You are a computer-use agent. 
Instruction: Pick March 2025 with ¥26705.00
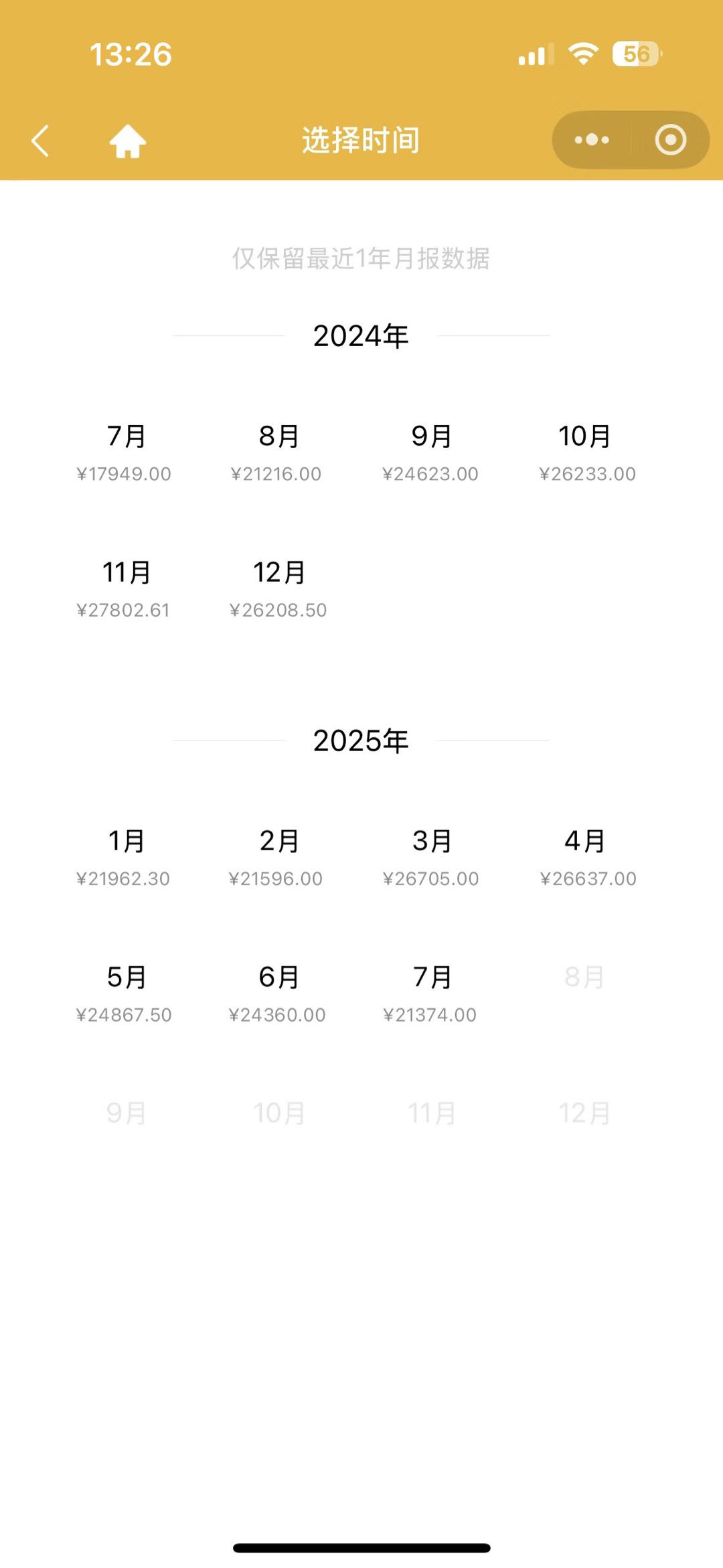[430, 857]
